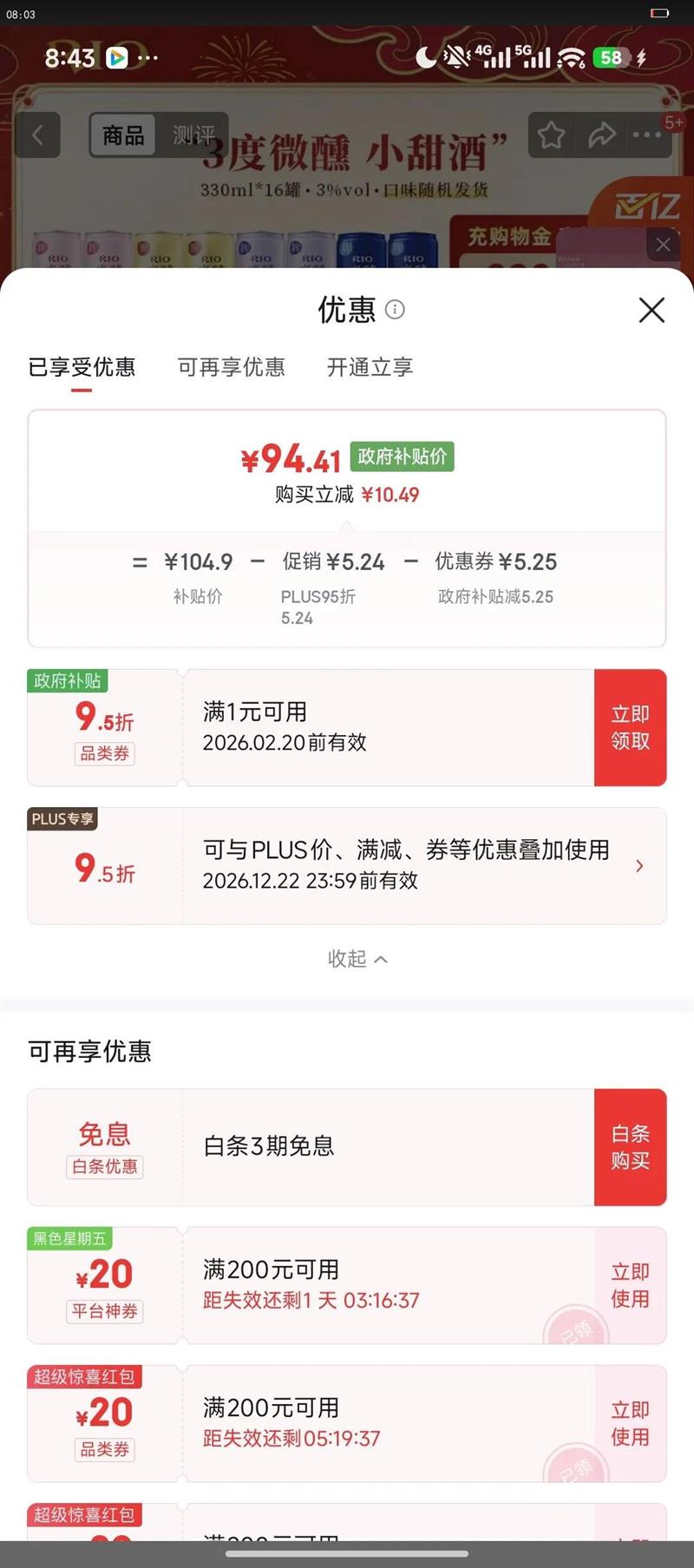Open the PLUS专享 9.5折 discount details
The width and height of the screenshot is (694, 1568).
click(638, 866)
